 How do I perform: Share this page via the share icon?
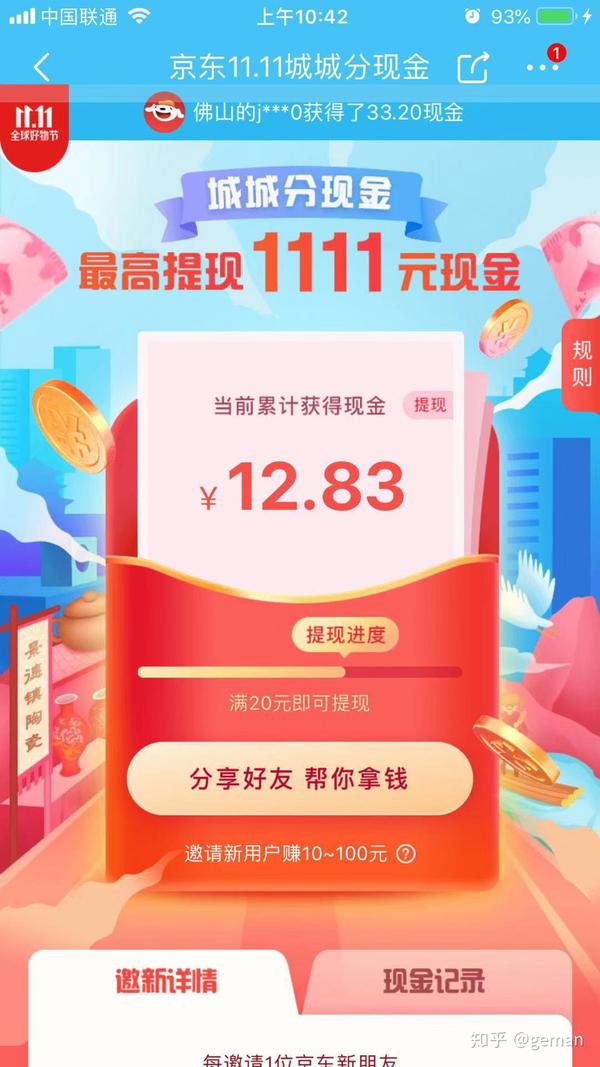472,68
